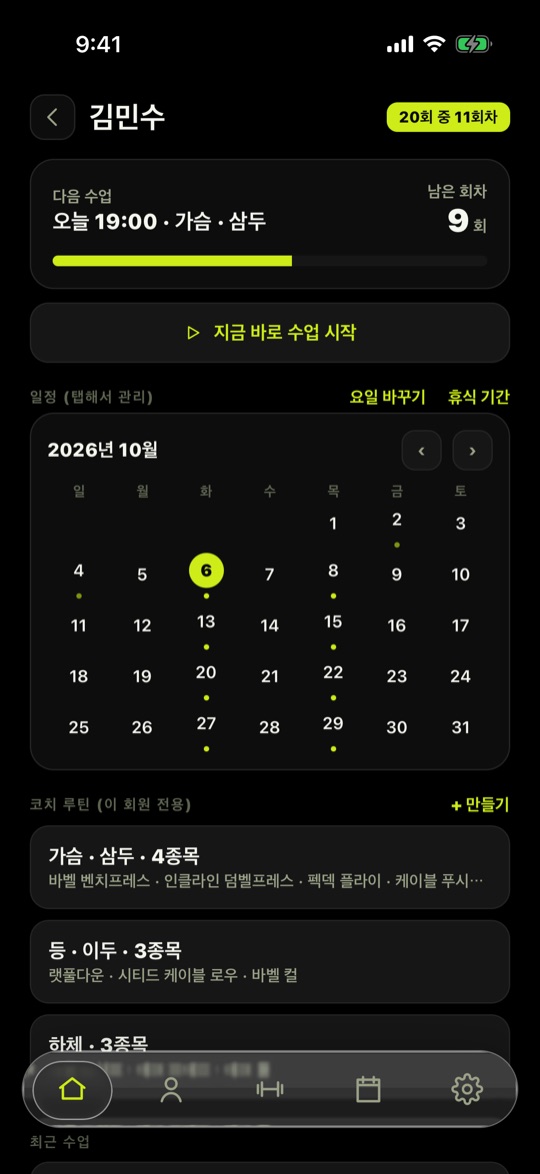540x1174 pixels.
Task: Go back using the arrow beside 김민수
Action: (52, 118)
